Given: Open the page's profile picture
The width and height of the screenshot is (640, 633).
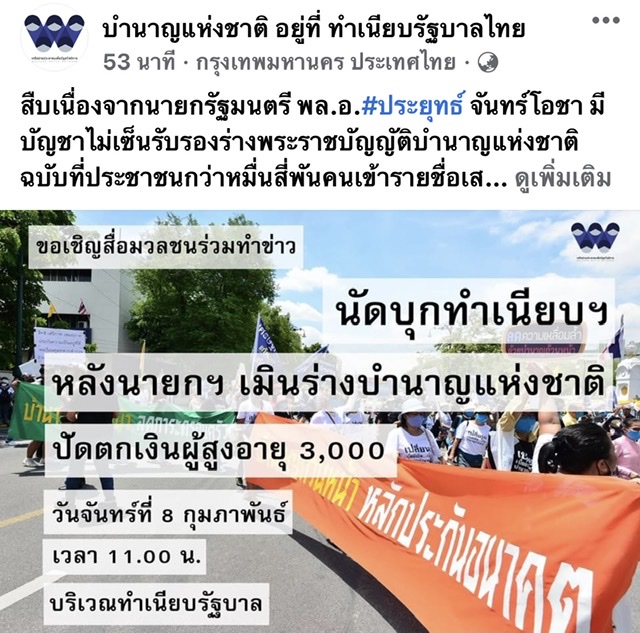Looking at the screenshot, I should click(54, 36).
